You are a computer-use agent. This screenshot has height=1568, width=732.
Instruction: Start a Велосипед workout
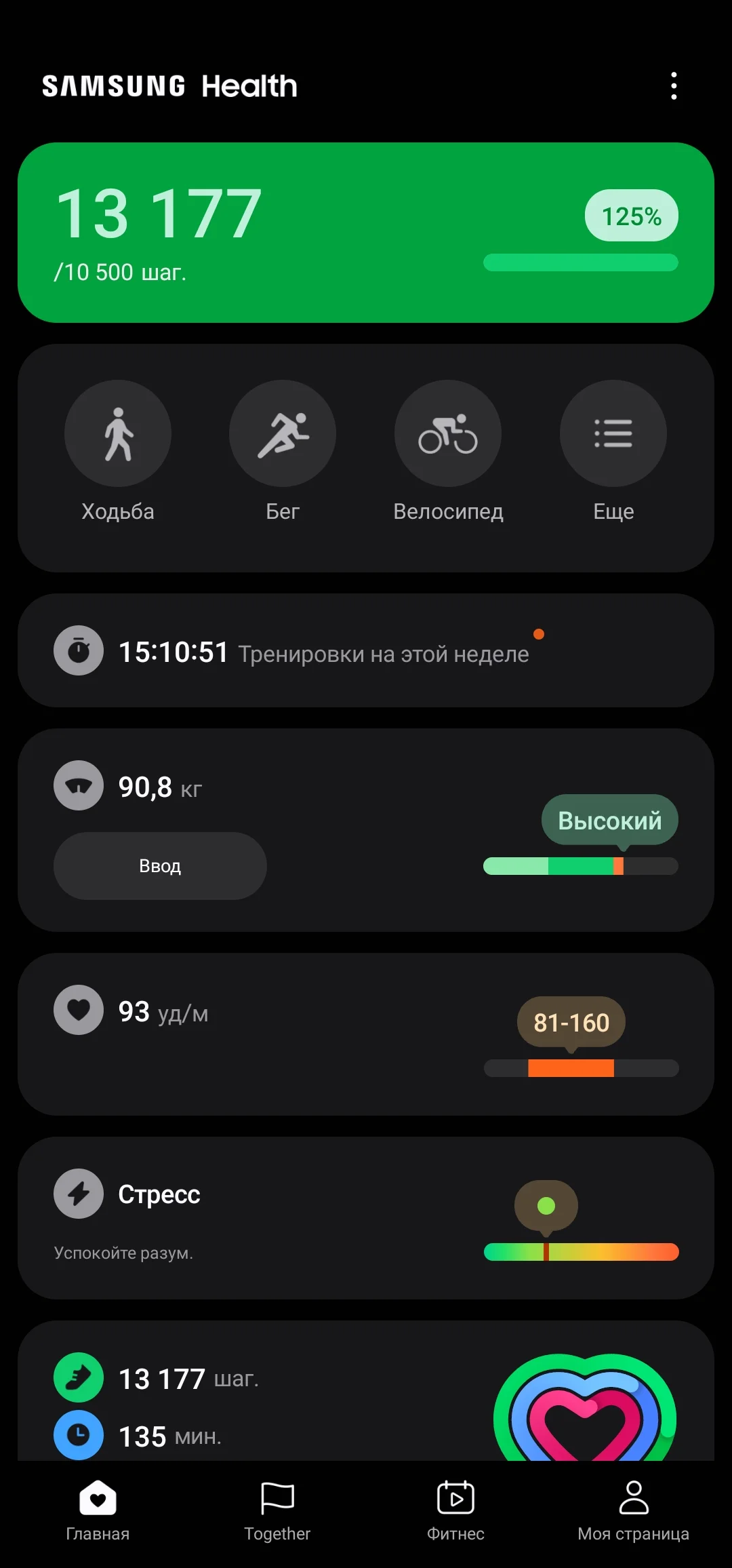(x=448, y=434)
